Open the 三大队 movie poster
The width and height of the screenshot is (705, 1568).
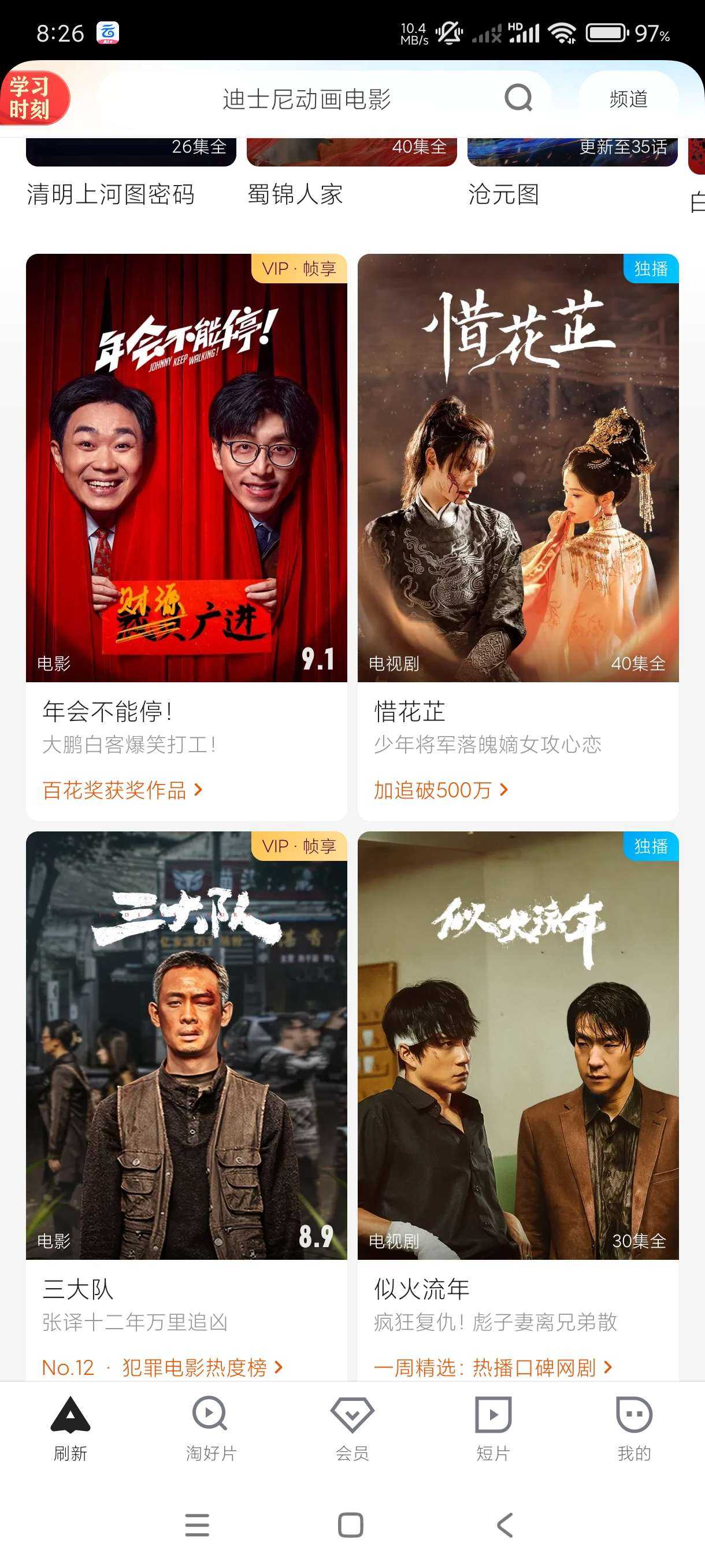[x=186, y=1045]
